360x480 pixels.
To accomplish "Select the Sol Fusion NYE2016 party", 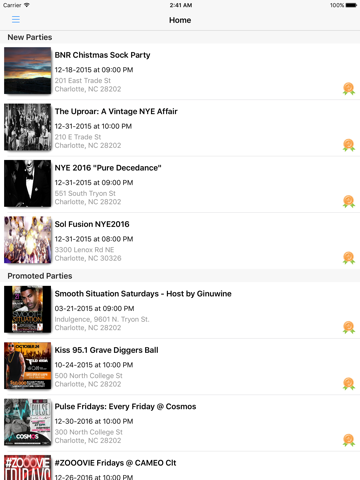I will tap(180, 240).
